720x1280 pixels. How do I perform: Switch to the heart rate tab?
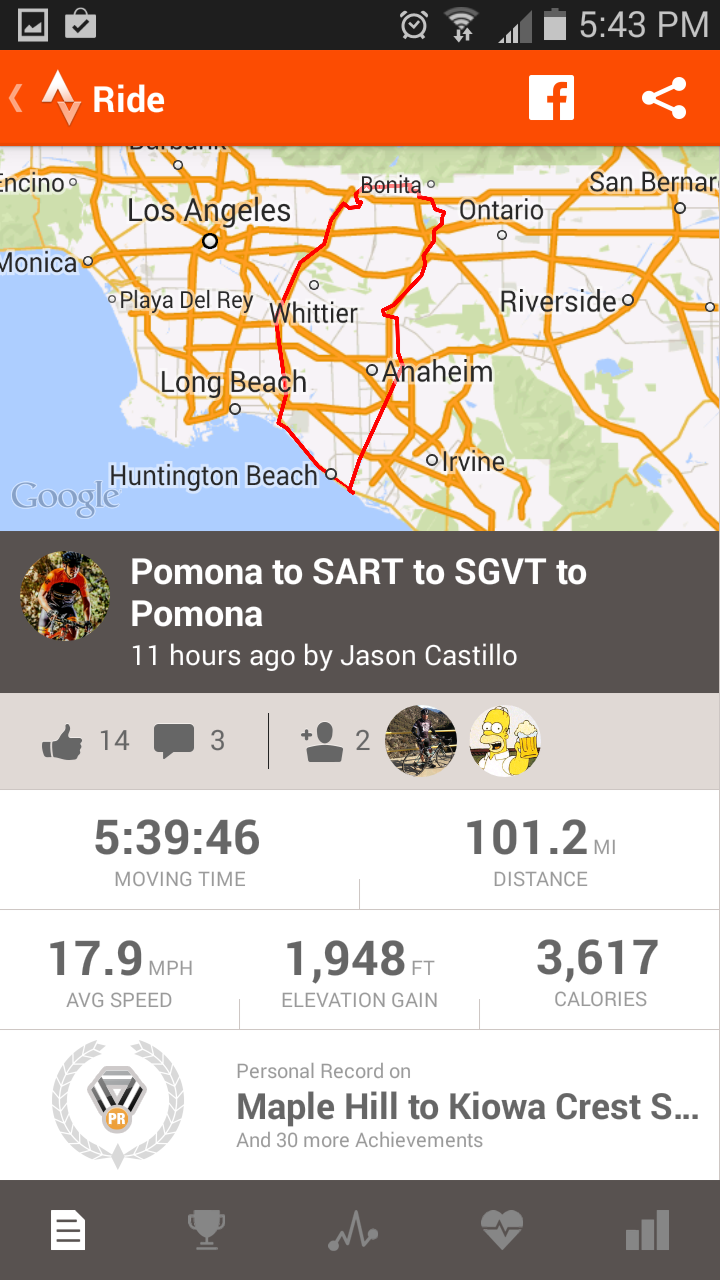coord(501,1230)
